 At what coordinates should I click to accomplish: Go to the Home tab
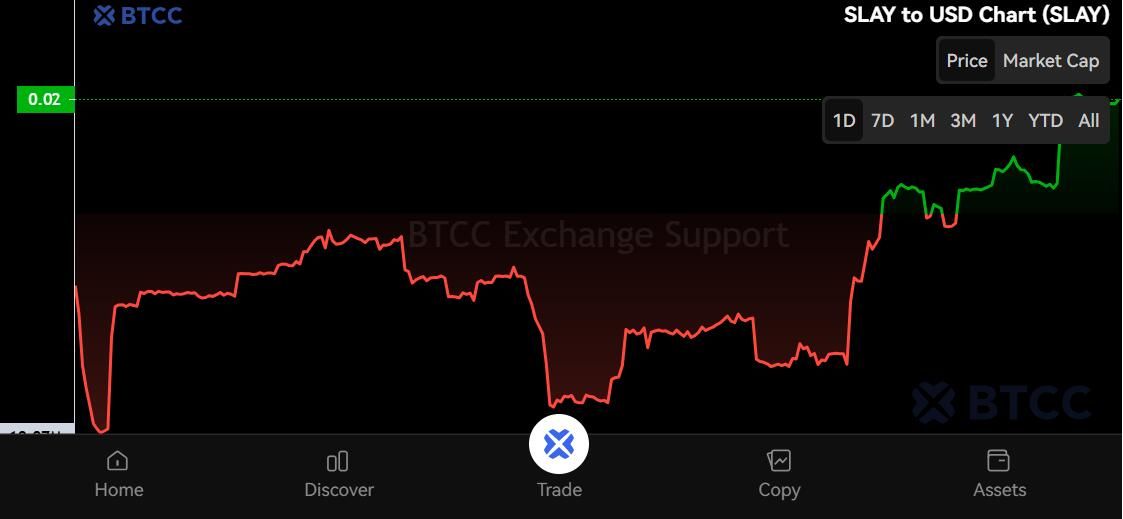point(119,474)
